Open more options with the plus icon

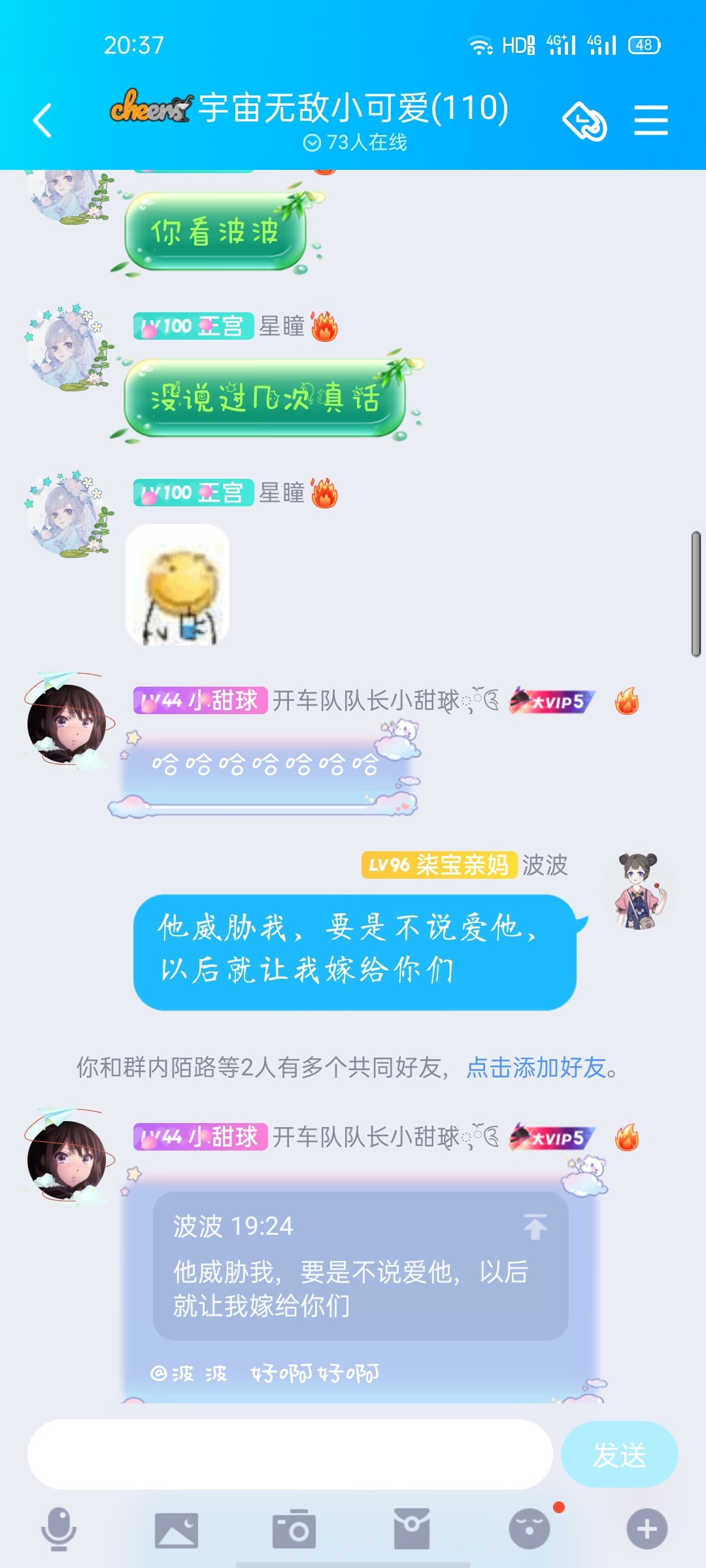[647, 1529]
